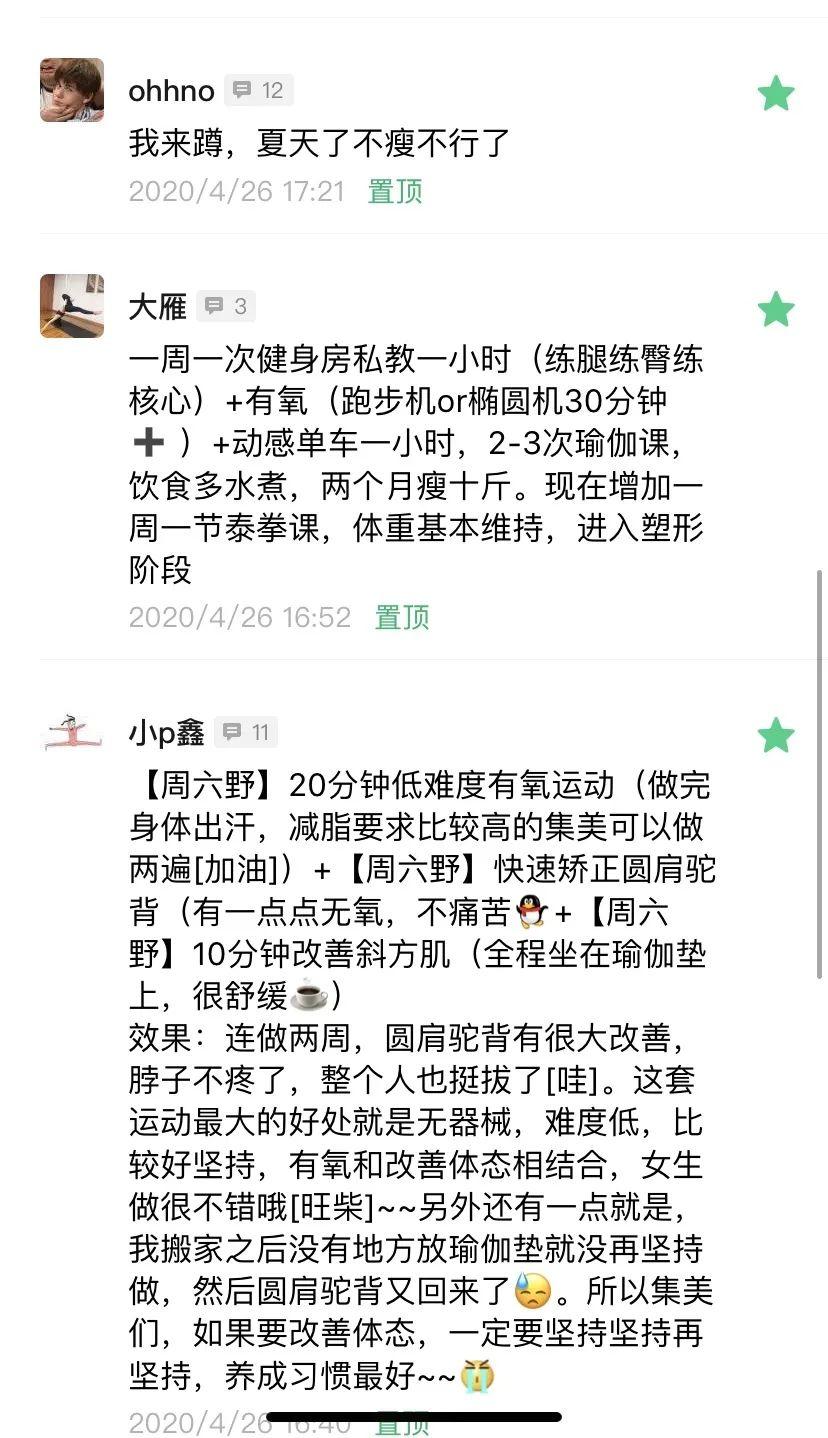This screenshot has width=828, height=1438.
Task: Open the 11 replies on 小p鑫's comment
Action: pos(247,733)
